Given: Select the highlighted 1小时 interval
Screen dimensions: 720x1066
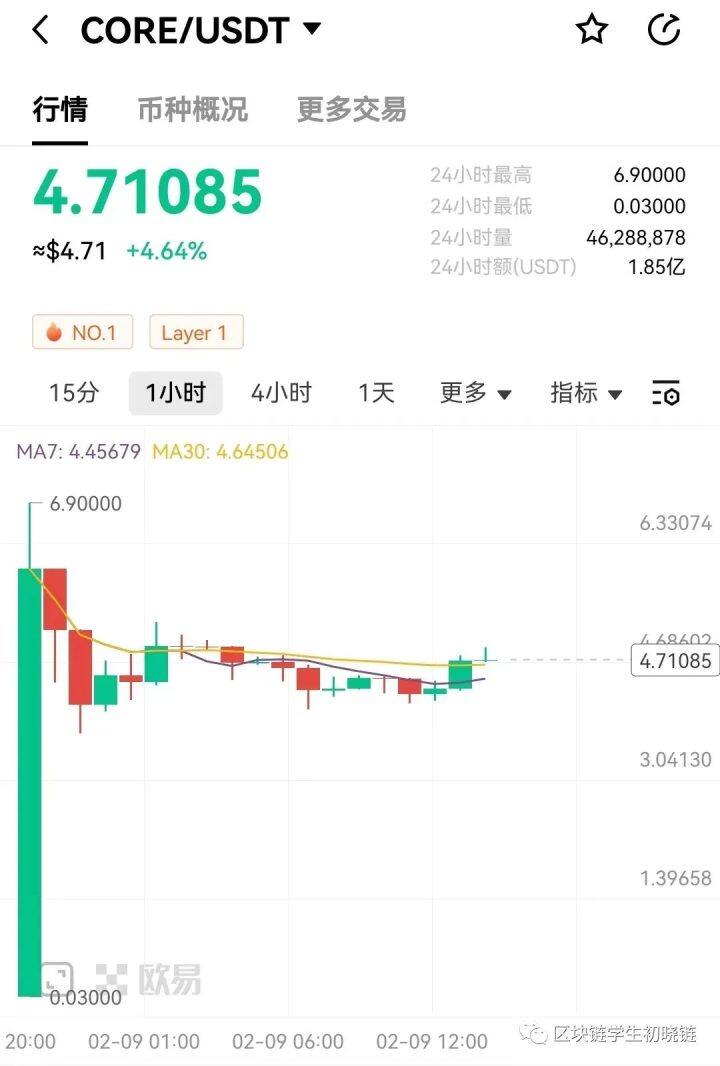Looking at the screenshot, I should point(175,394).
